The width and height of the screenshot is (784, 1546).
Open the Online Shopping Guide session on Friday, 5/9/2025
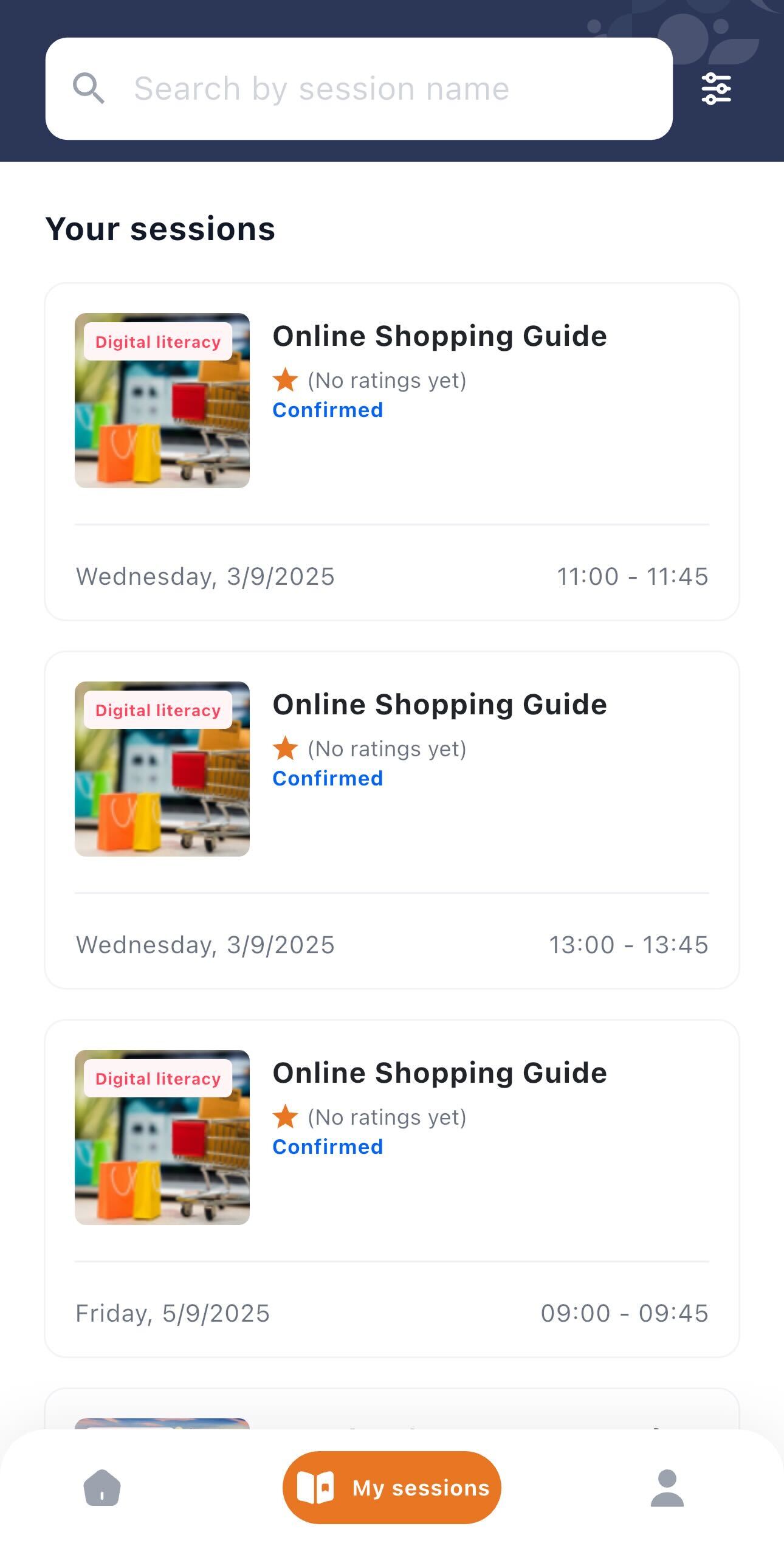[392, 1189]
